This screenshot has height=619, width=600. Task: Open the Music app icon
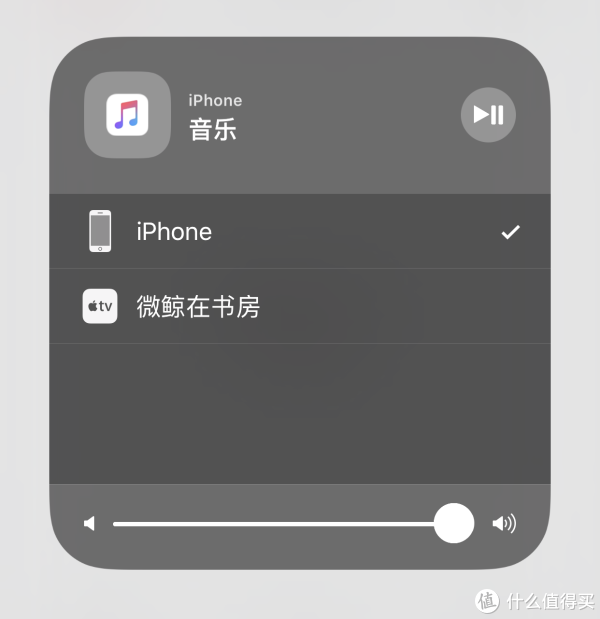[x=127, y=114]
